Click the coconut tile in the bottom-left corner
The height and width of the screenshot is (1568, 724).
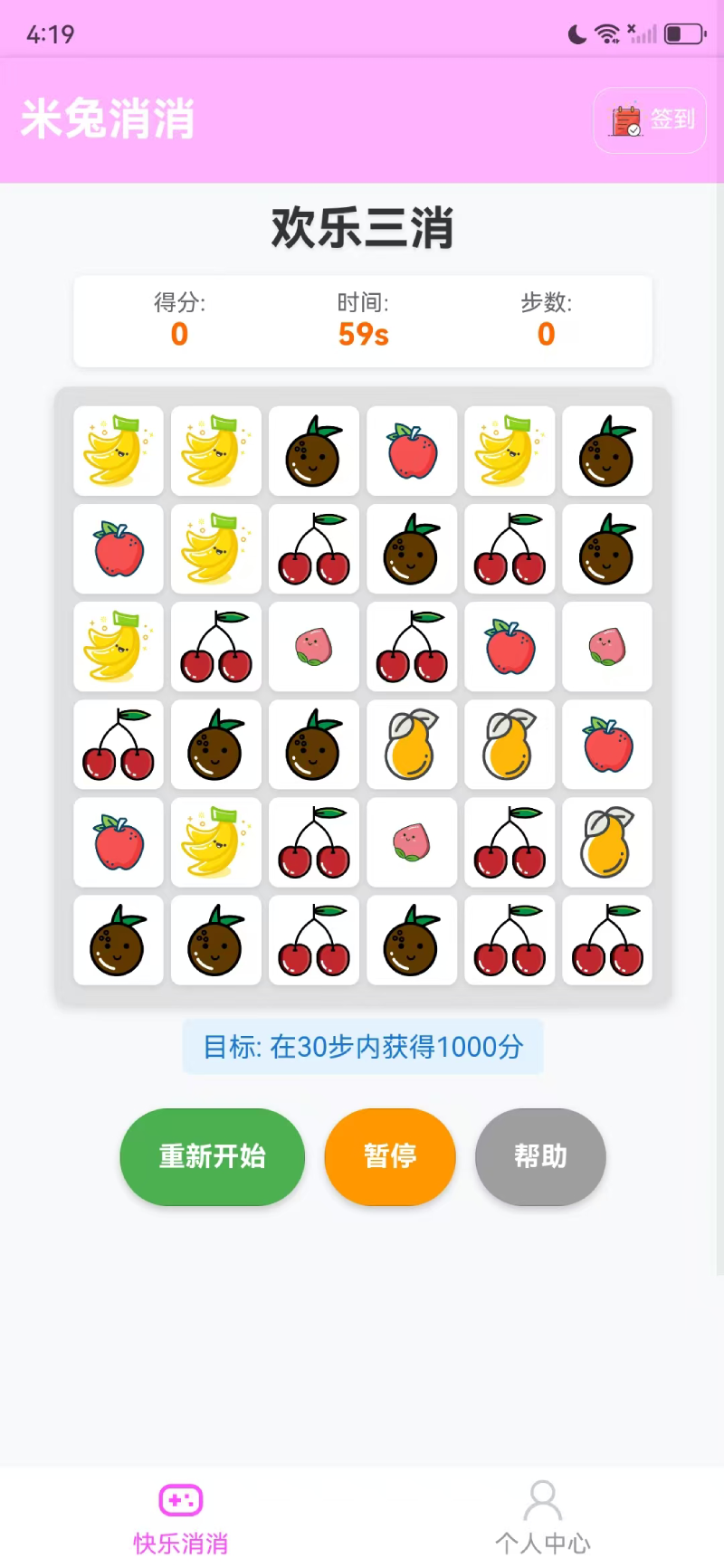(x=118, y=940)
